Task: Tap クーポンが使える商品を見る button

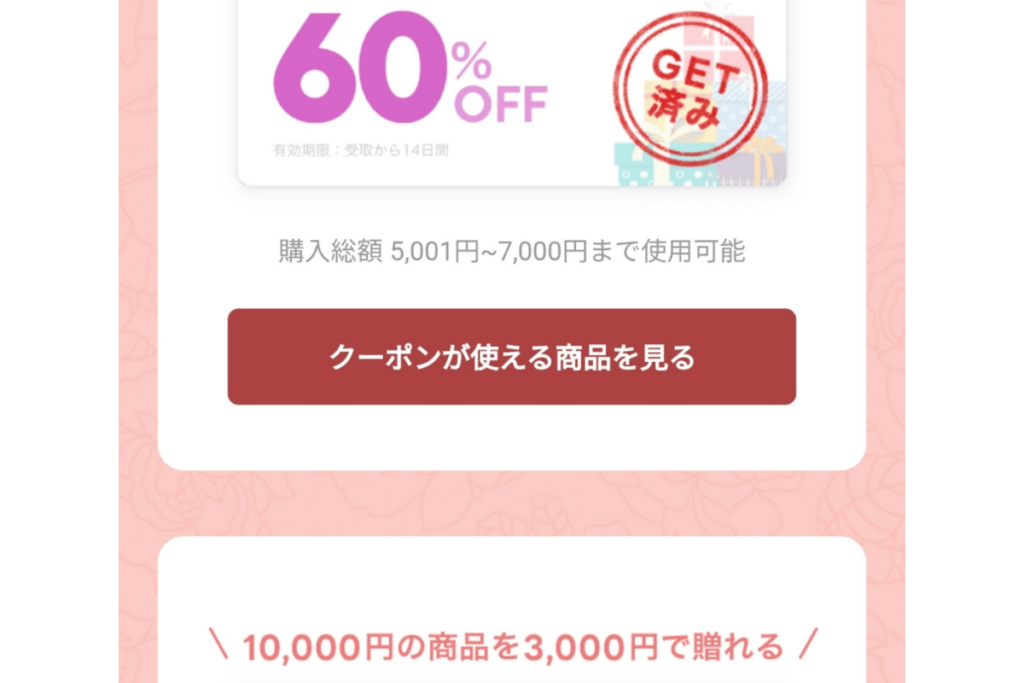Action: tap(511, 357)
